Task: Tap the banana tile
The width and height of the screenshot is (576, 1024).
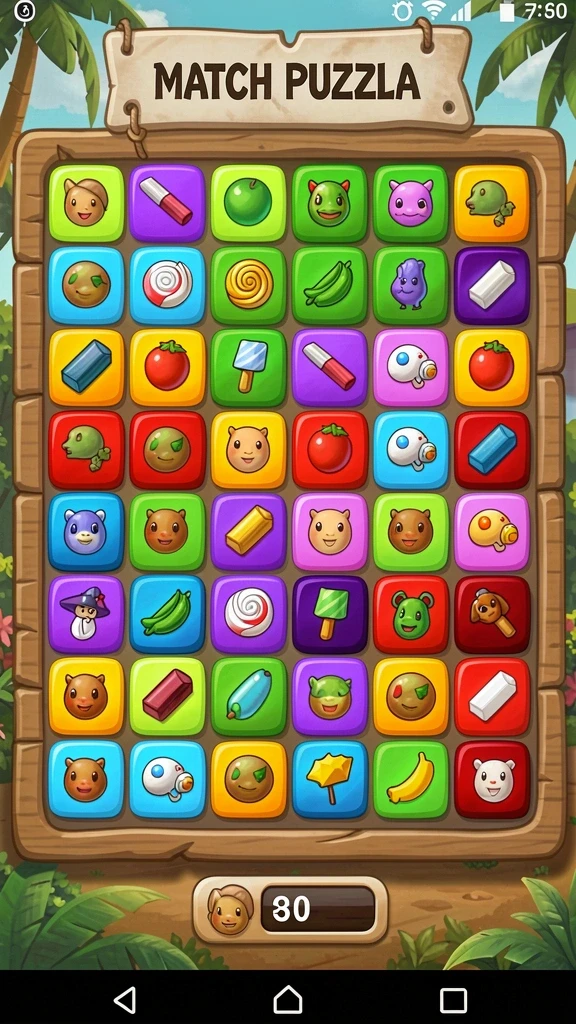Action: point(411,778)
